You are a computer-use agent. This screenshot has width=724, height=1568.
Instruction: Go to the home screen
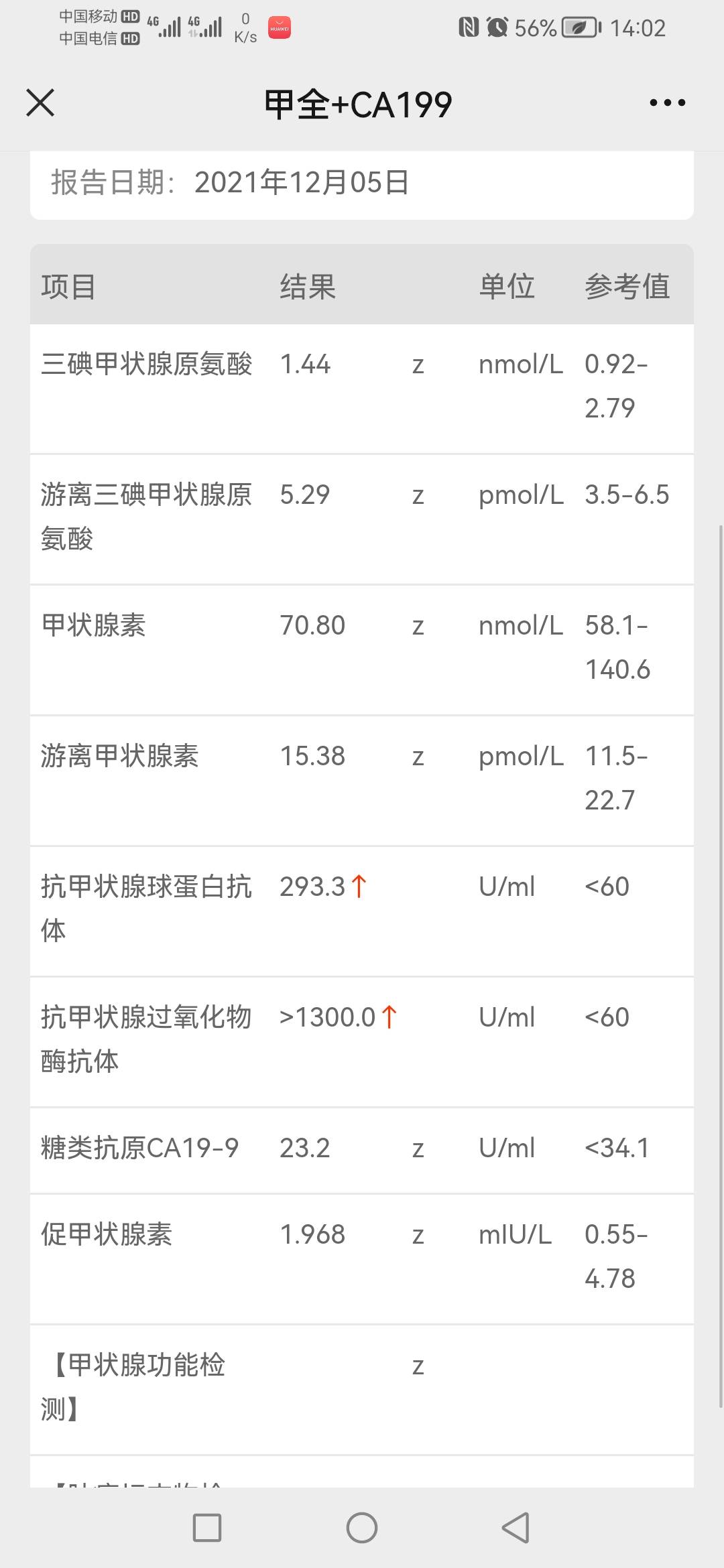tap(362, 1528)
